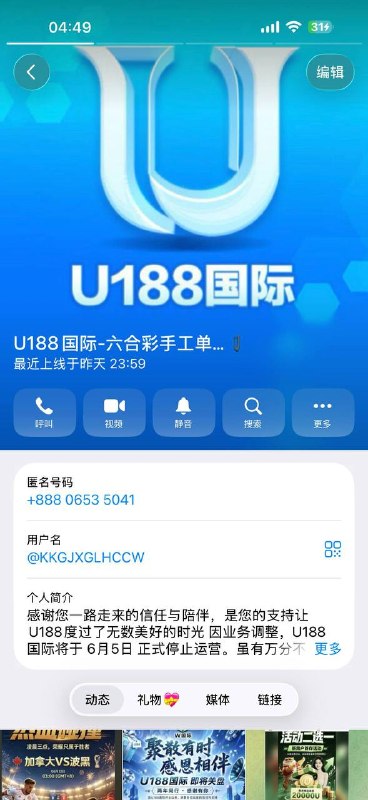This screenshot has width=368, height=800.
Task: Open the 更多 options menu
Action: 323,413
